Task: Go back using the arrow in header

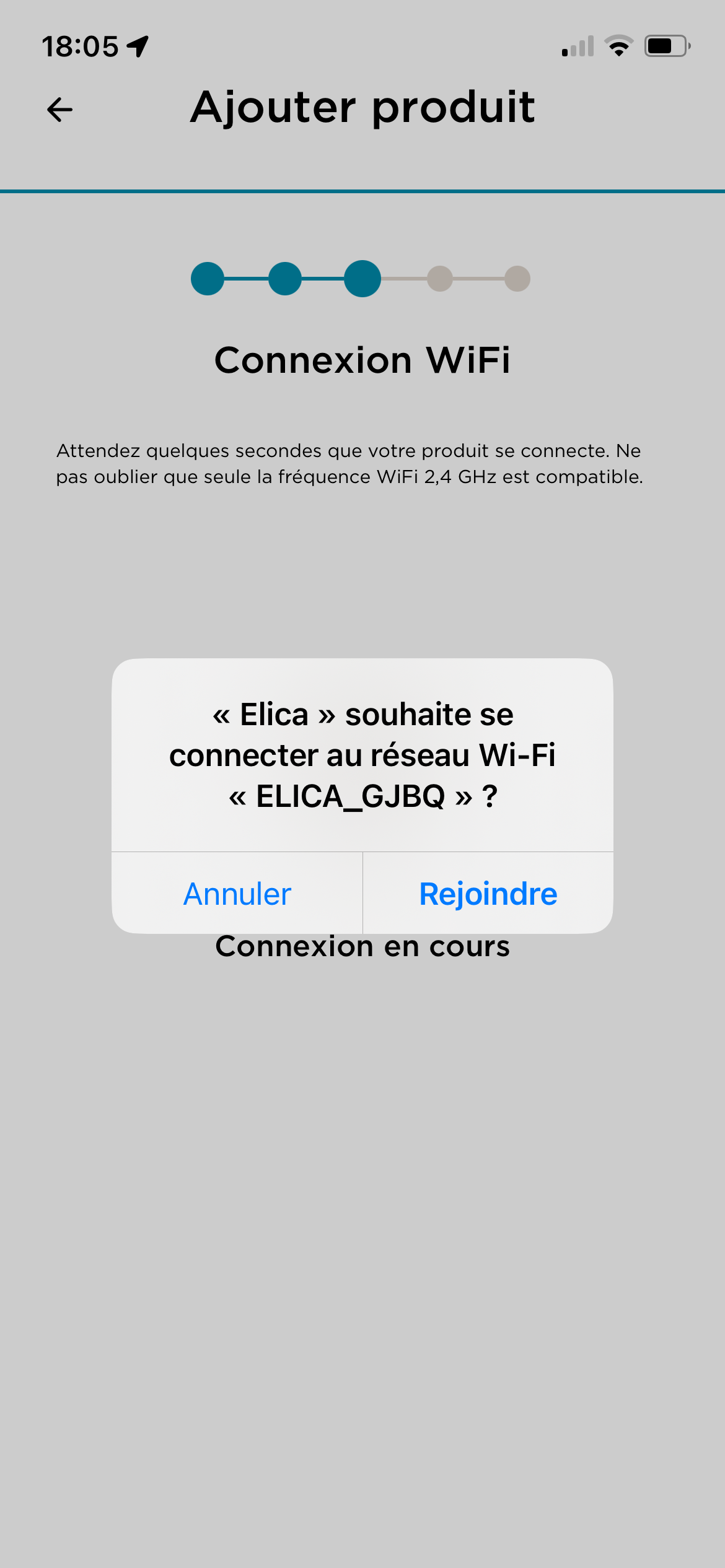Action: coord(60,110)
